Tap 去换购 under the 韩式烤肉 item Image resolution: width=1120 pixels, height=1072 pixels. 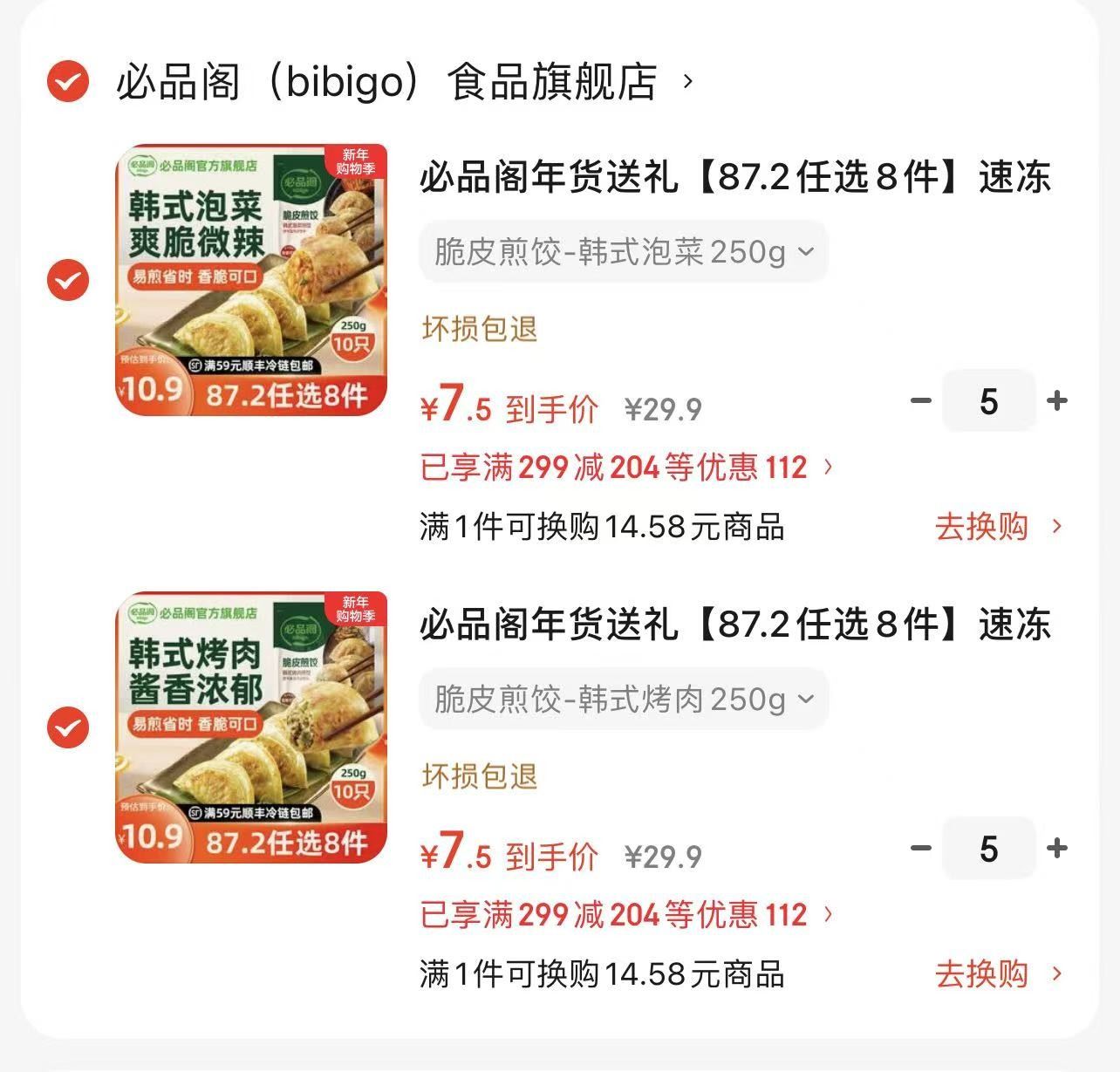pyautogui.click(x=998, y=974)
